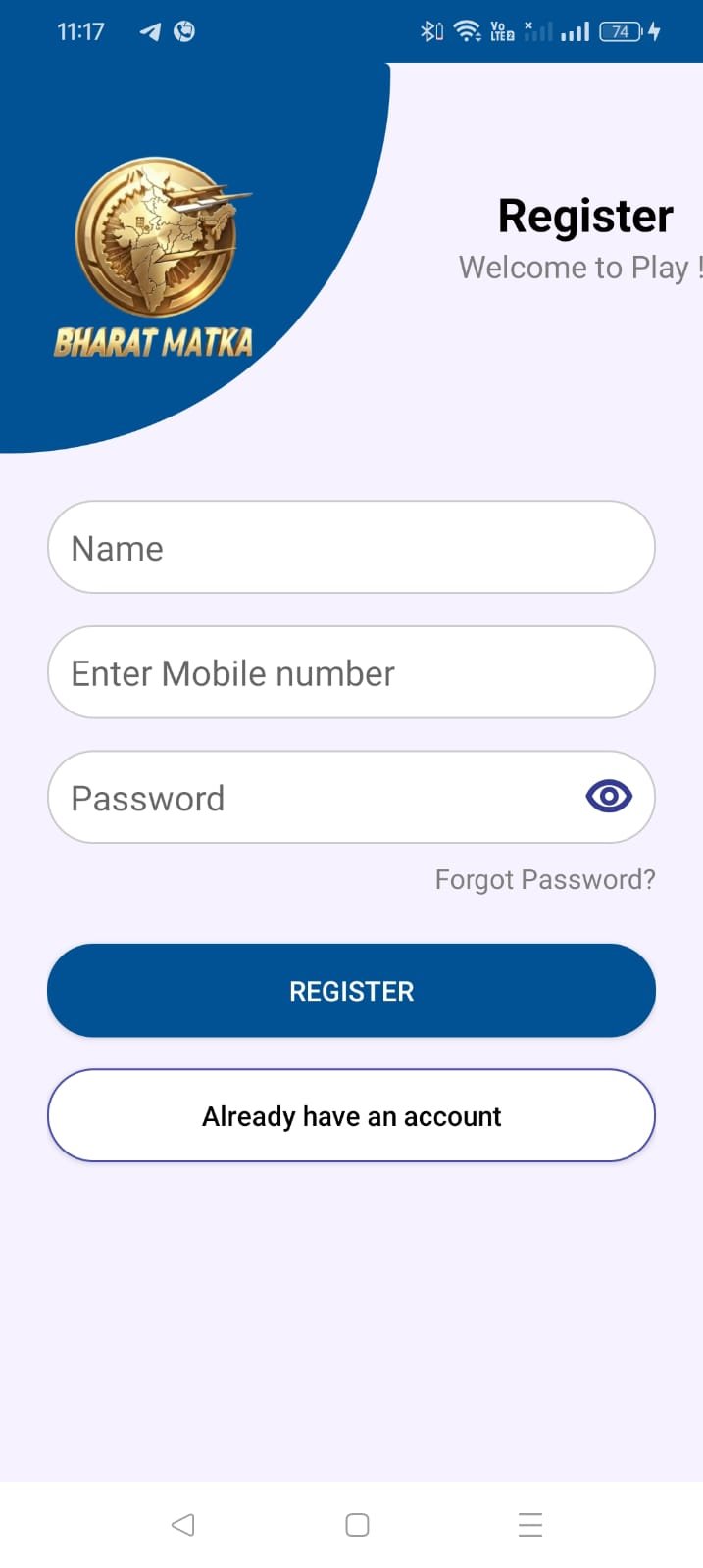Go back using system navigation bar
The height and width of the screenshot is (1568, 703).
[182, 1525]
